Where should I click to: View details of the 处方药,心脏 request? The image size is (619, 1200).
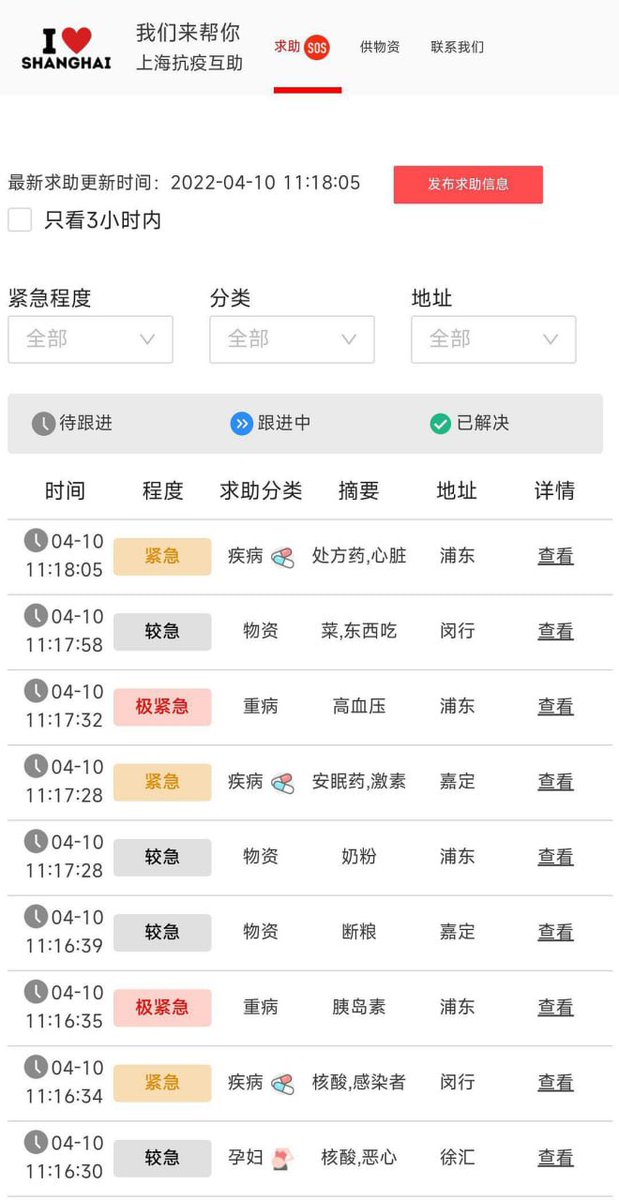point(555,556)
